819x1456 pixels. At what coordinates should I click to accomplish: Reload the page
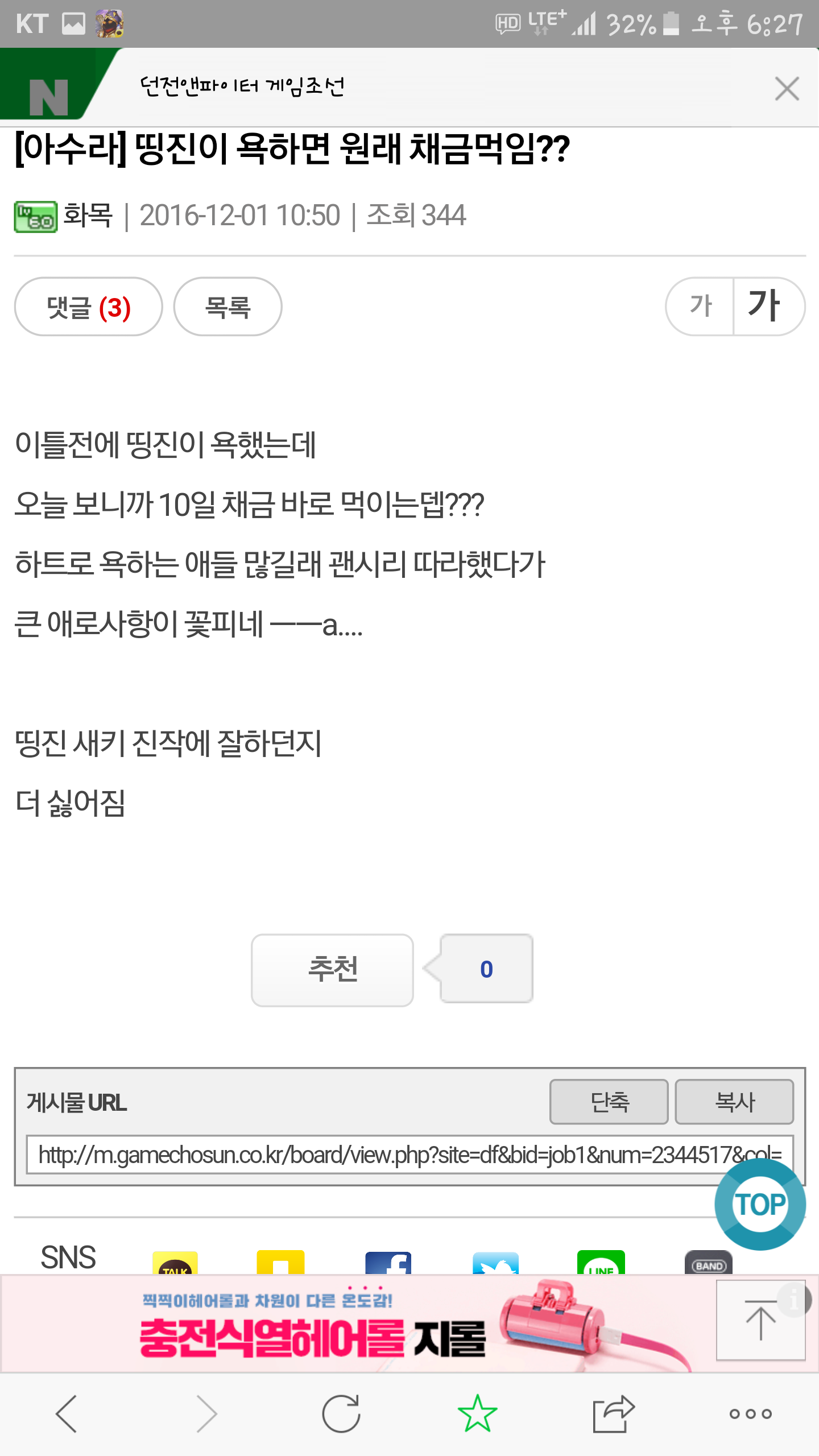(341, 1413)
